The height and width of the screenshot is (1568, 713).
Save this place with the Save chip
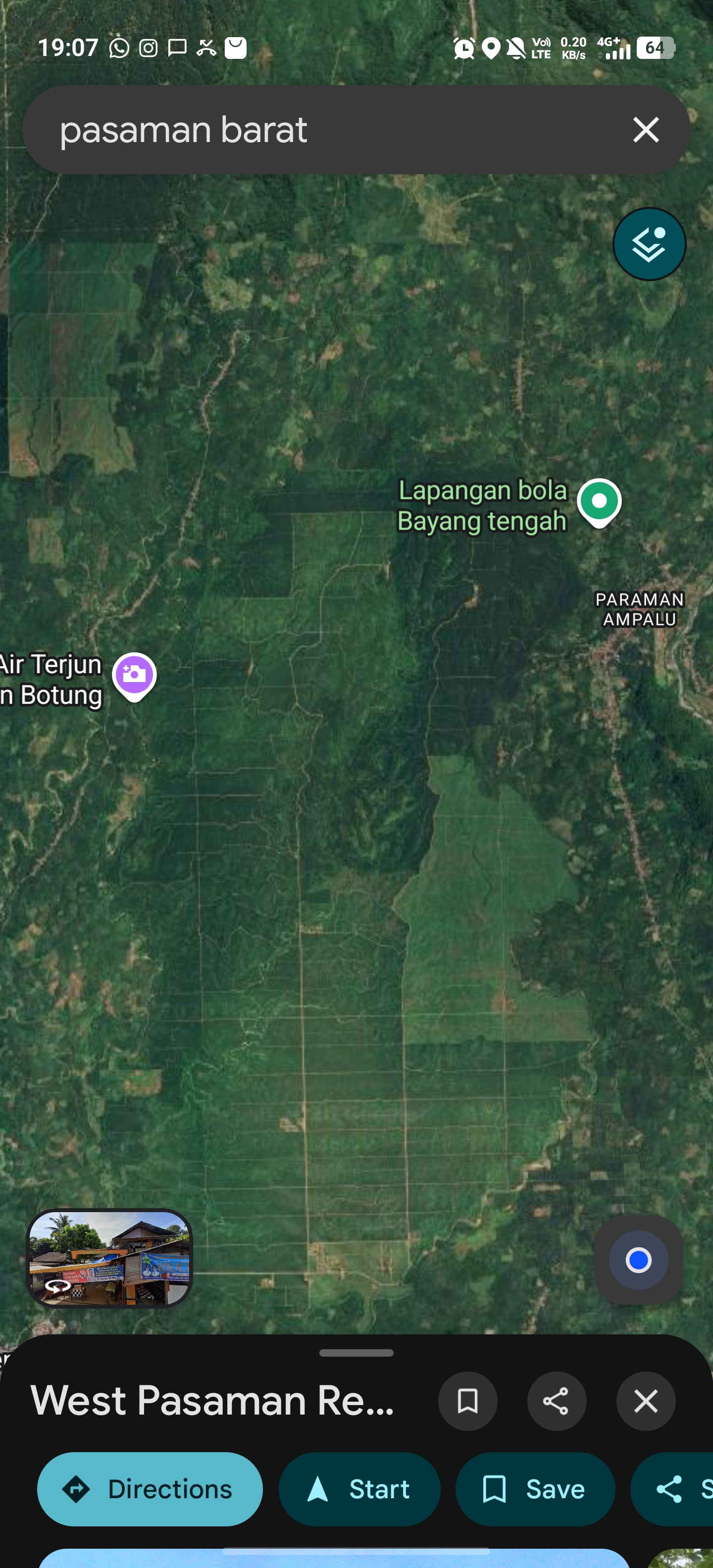(535, 1489)
